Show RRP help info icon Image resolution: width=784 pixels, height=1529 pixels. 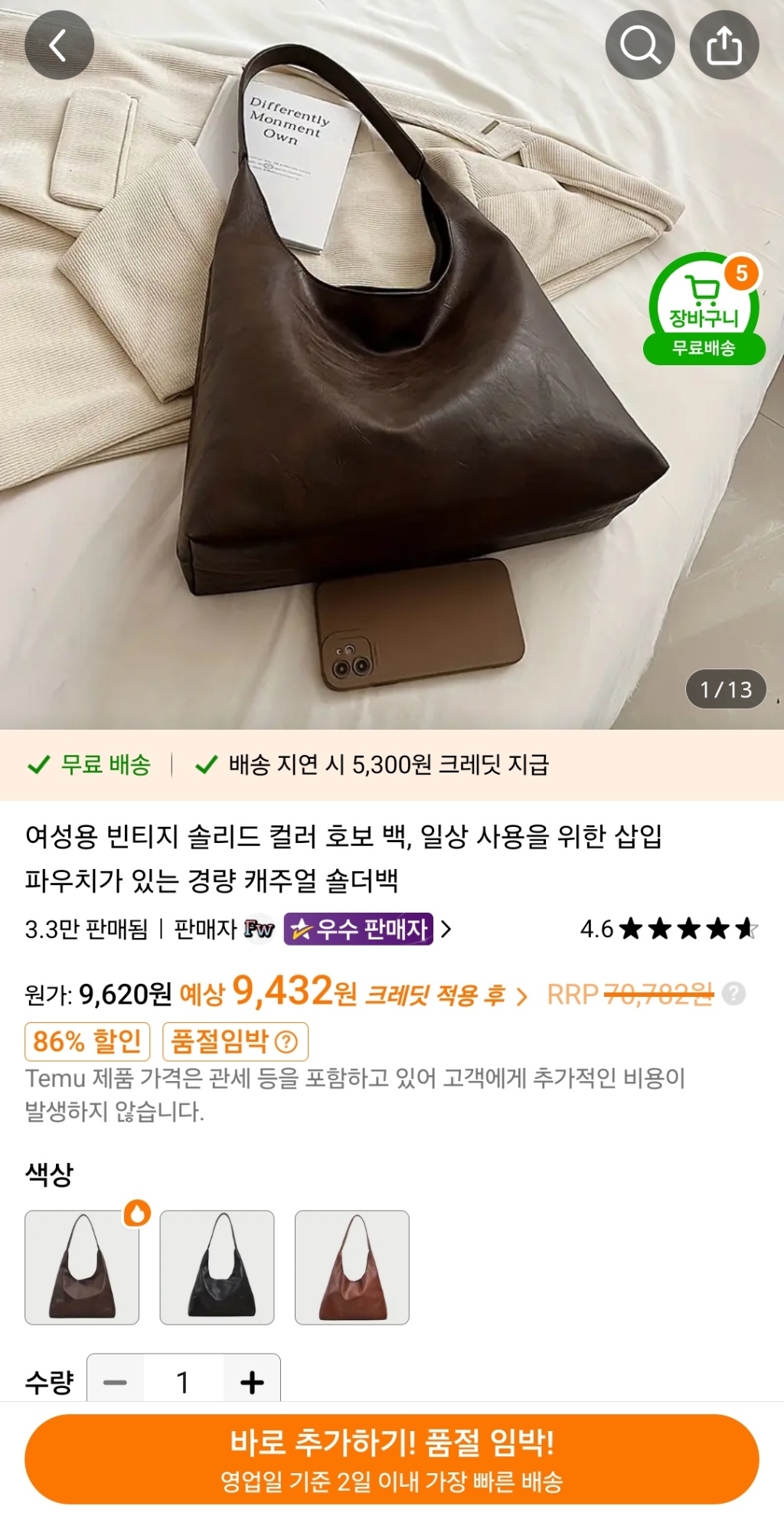point(733,994)
